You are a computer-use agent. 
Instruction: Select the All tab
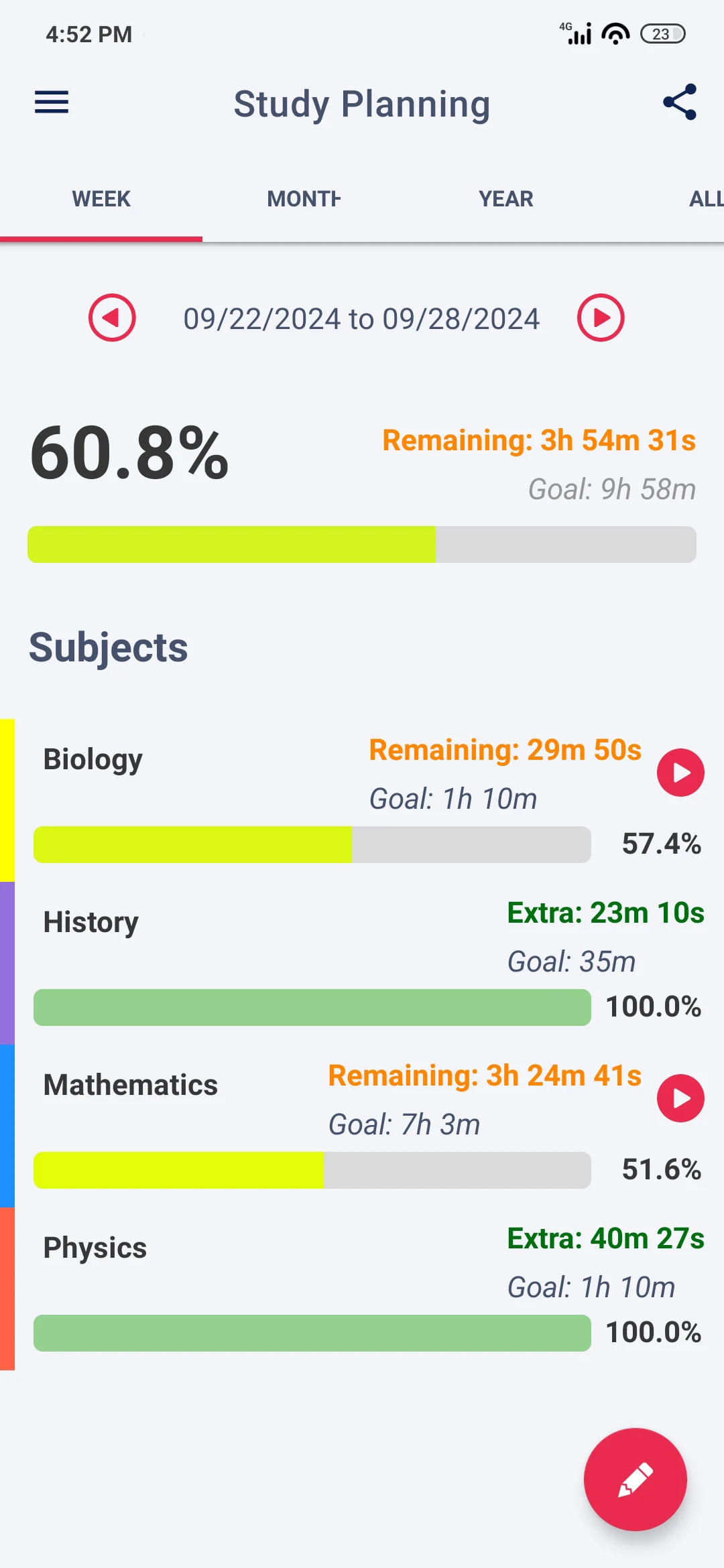[x=705, y=199]
